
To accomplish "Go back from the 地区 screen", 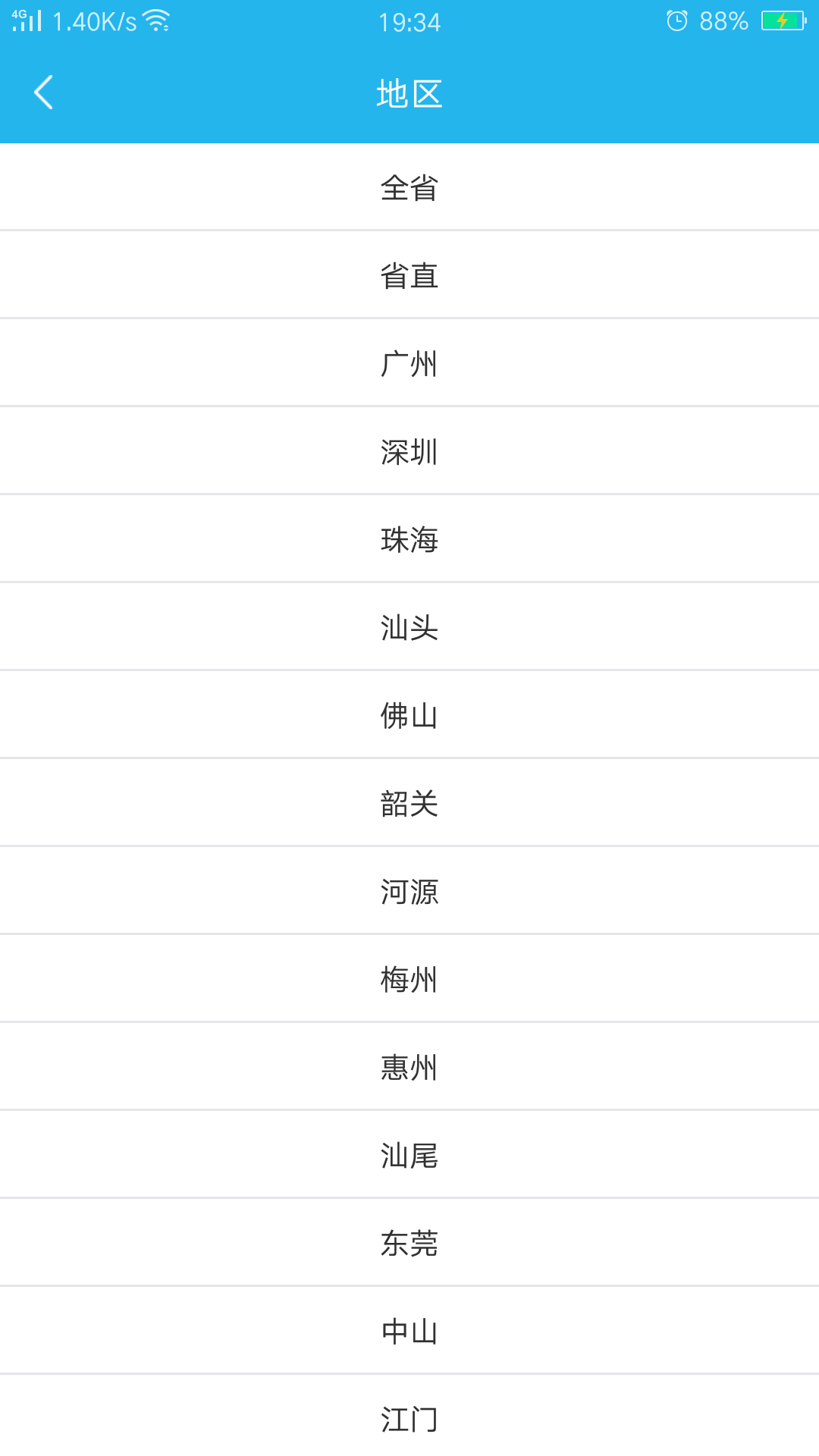I will 44,93.
